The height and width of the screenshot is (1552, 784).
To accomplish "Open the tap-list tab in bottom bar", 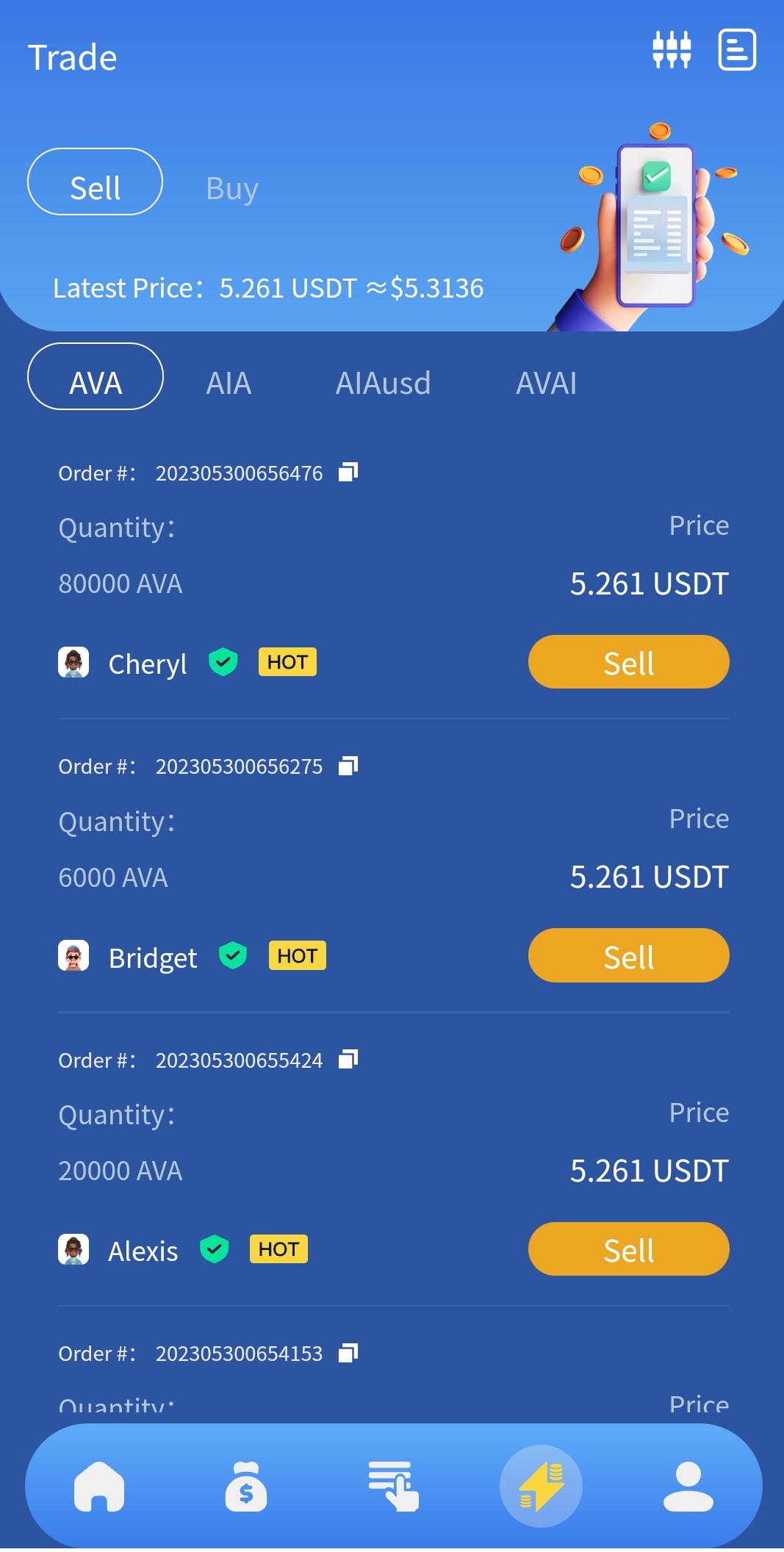I will 394,1487.
